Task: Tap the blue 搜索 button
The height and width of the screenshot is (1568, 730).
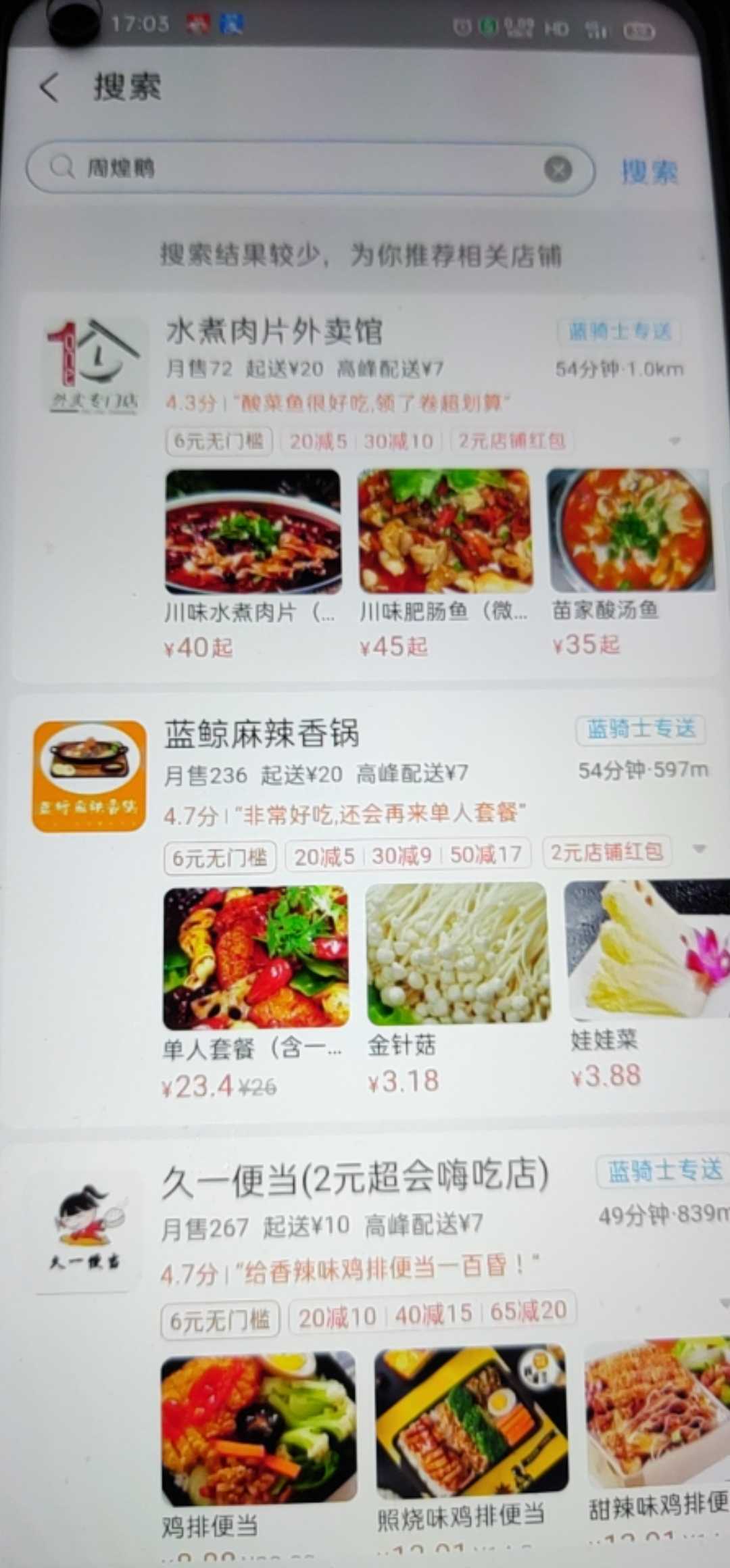Action: (x=649, y=171)
